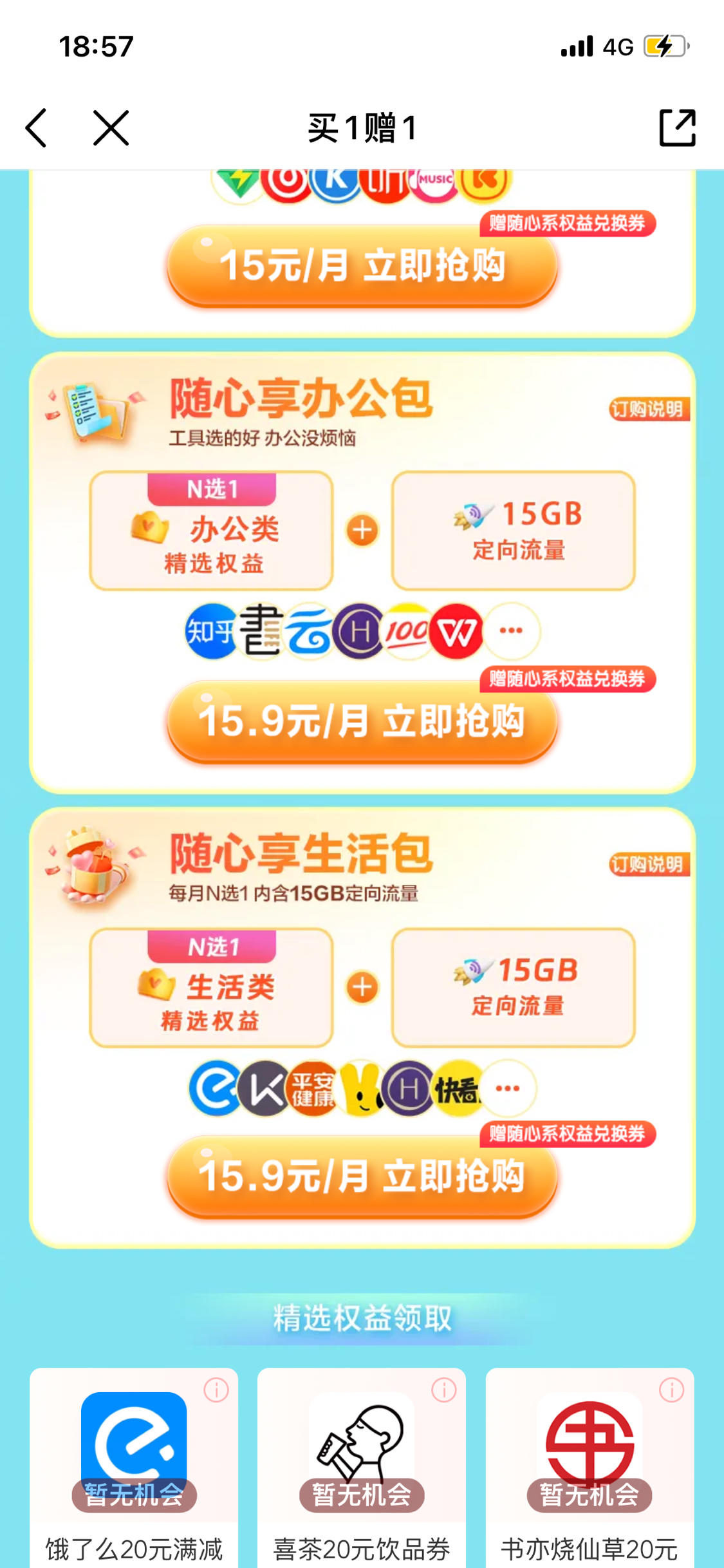Viewport: 724px width, 1568px height.
Task: Show more office apps via the ellipsis
Action: coord(511,630)
